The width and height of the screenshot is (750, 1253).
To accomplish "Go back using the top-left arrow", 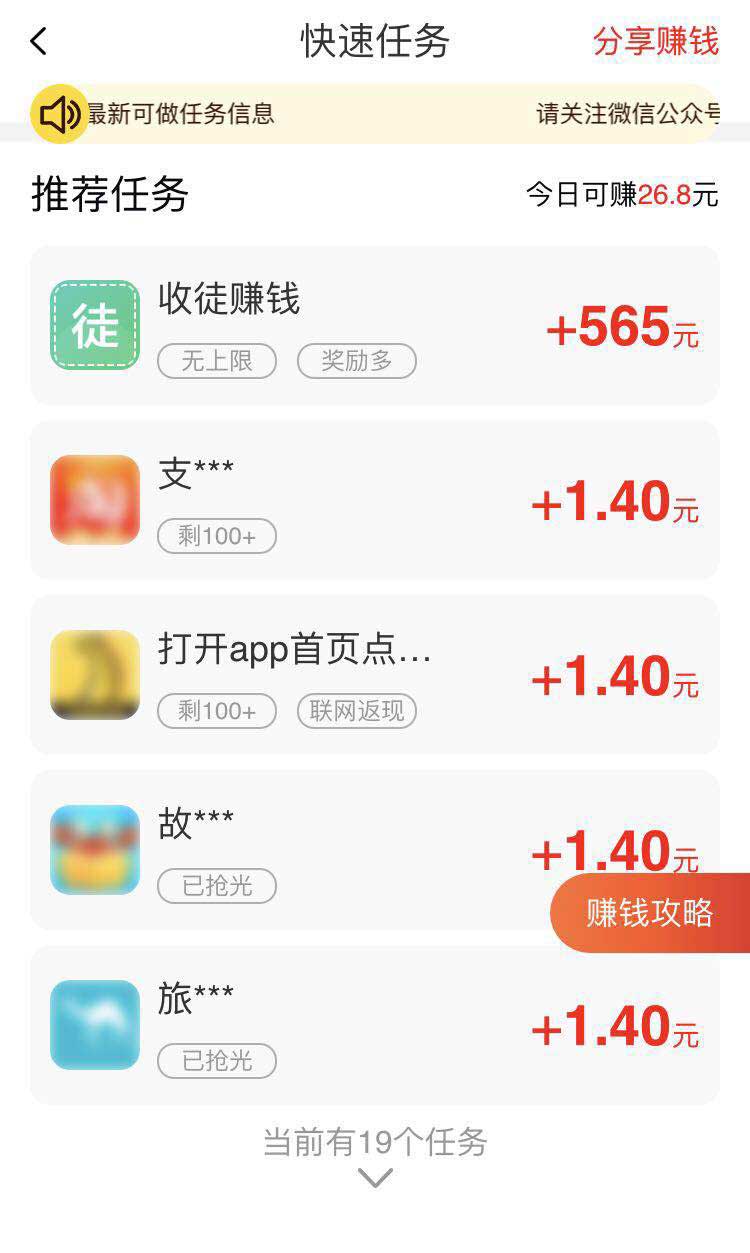I will [x=39, y=42].
